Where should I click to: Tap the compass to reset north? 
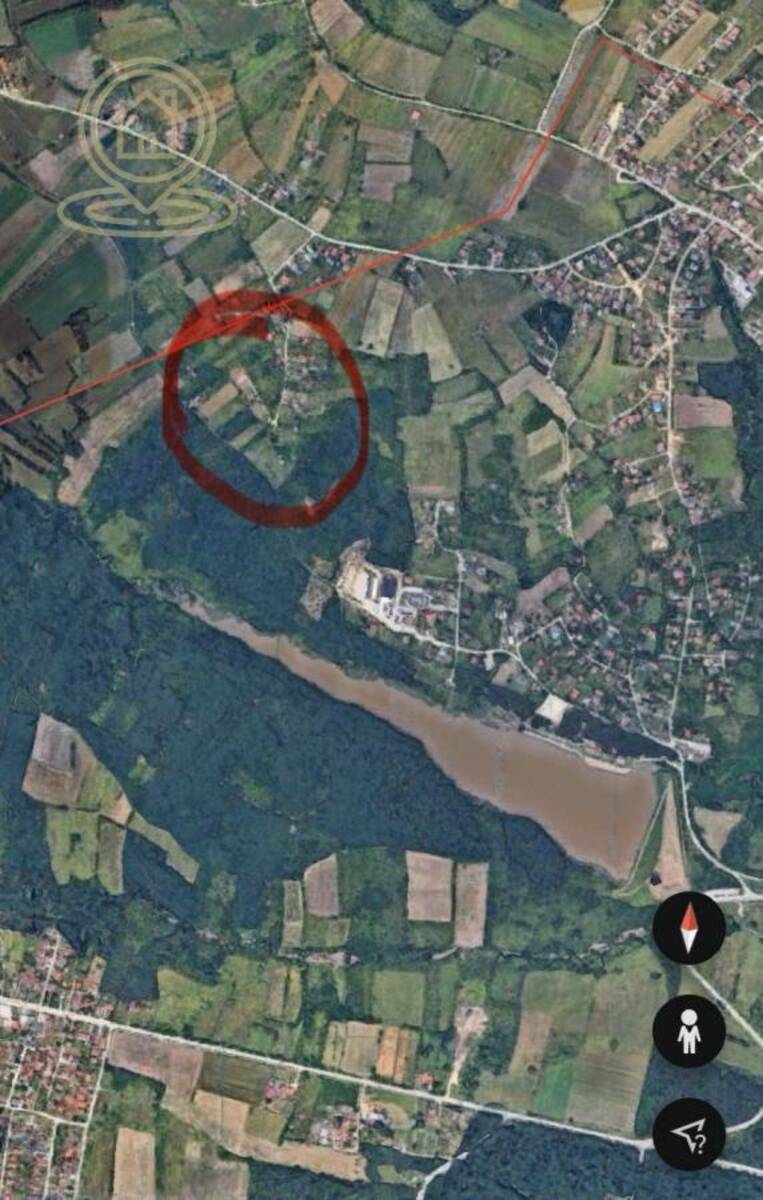(689, 928)
